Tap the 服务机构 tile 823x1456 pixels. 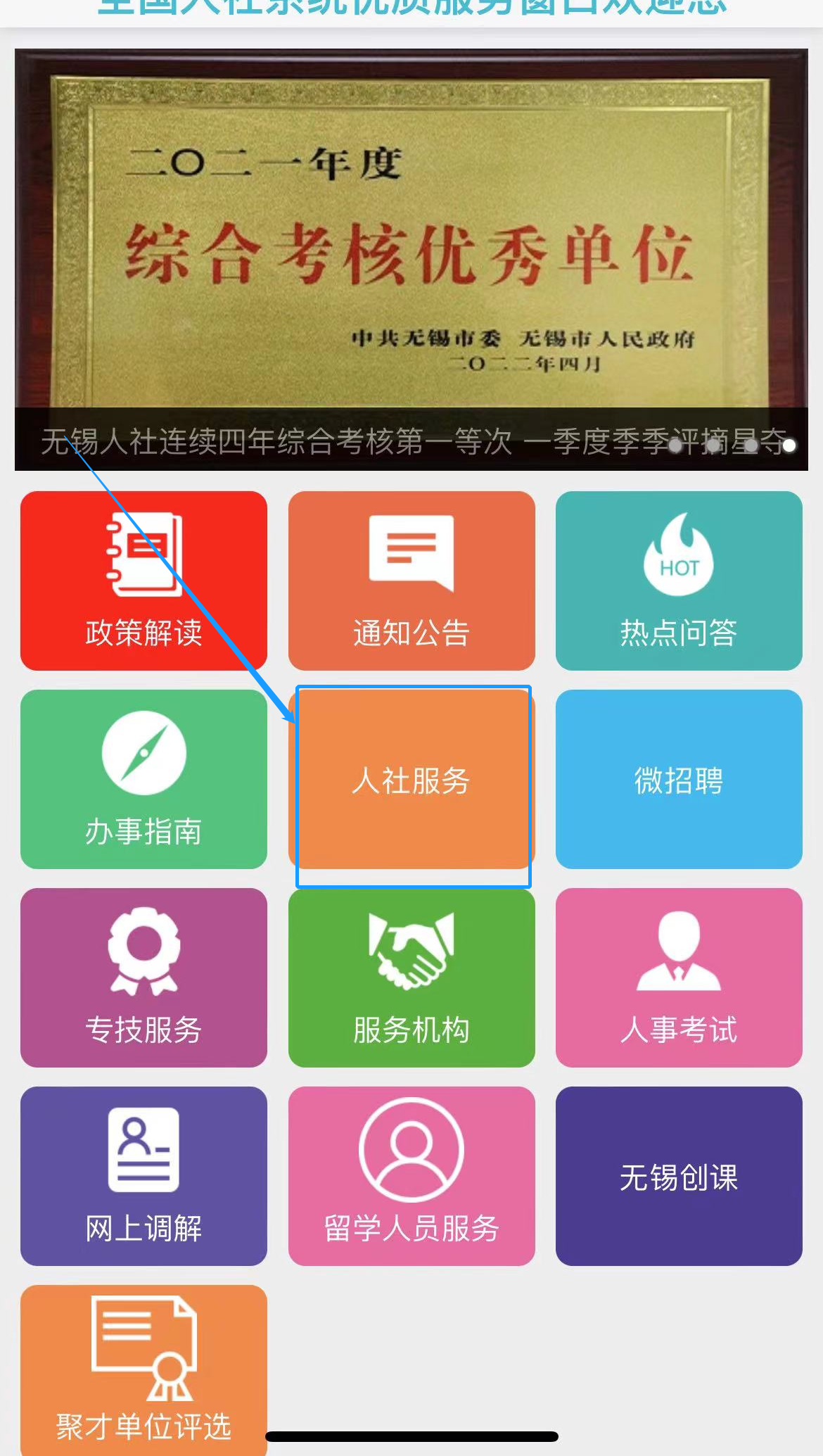(x=412, y=977)
